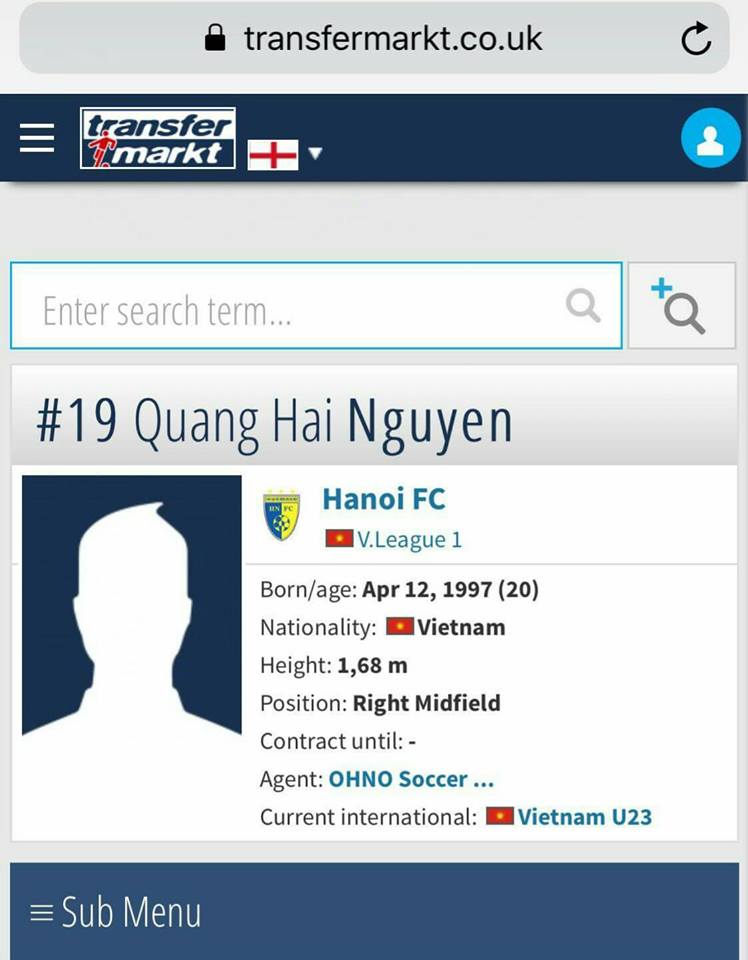Go to Transfermarkt home via the site header
Screen dimensions: 748x960
(x=158, y=138)
